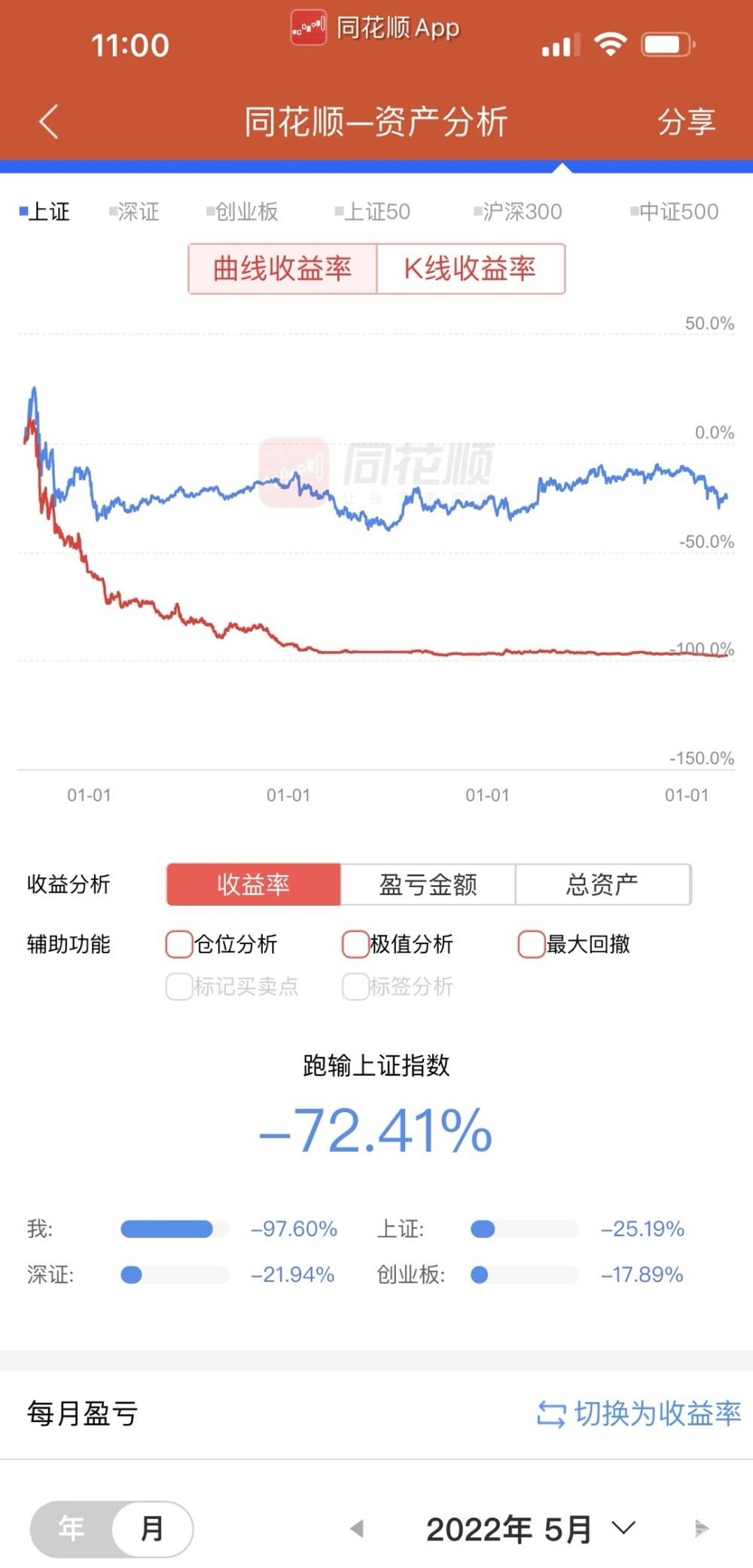
Task: Select the 上证 index comparison
Action: [x=45, y=212]
